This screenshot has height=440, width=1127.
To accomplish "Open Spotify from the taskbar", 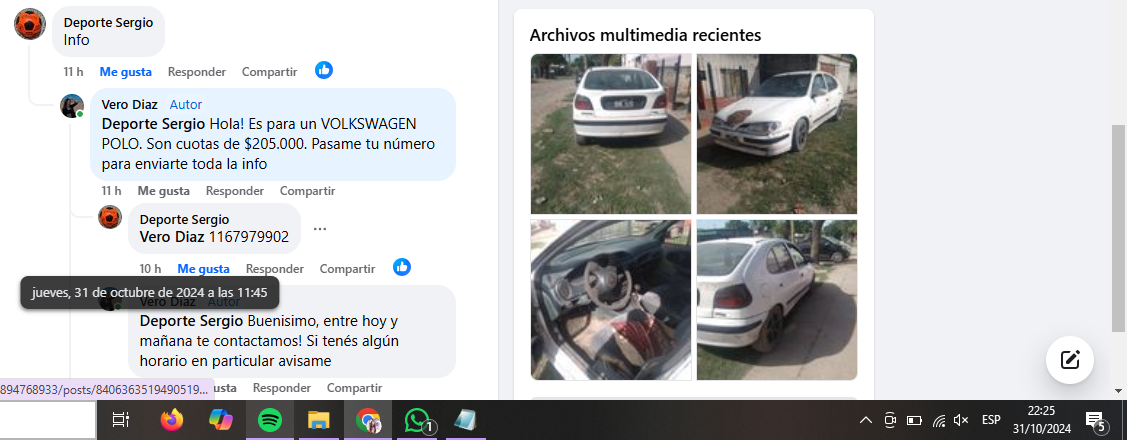I will click(x=269, y=420).
